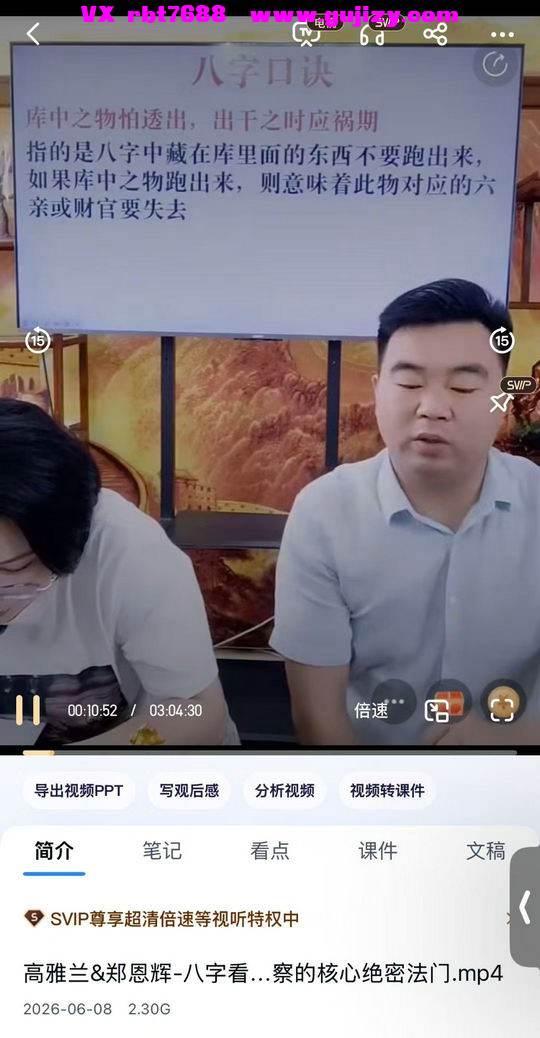Tap the rotate screen icon
This screenshot has height=1038, width=540.
point(495,65)
